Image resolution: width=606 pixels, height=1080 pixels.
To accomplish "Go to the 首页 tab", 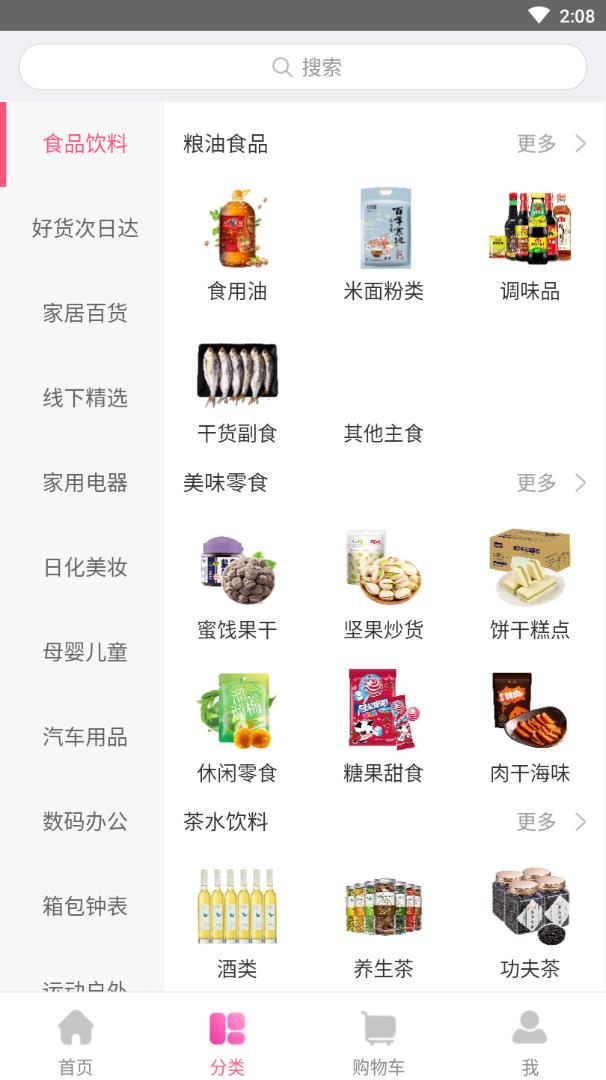I will pyautogui.click(x=76, y=1042).
